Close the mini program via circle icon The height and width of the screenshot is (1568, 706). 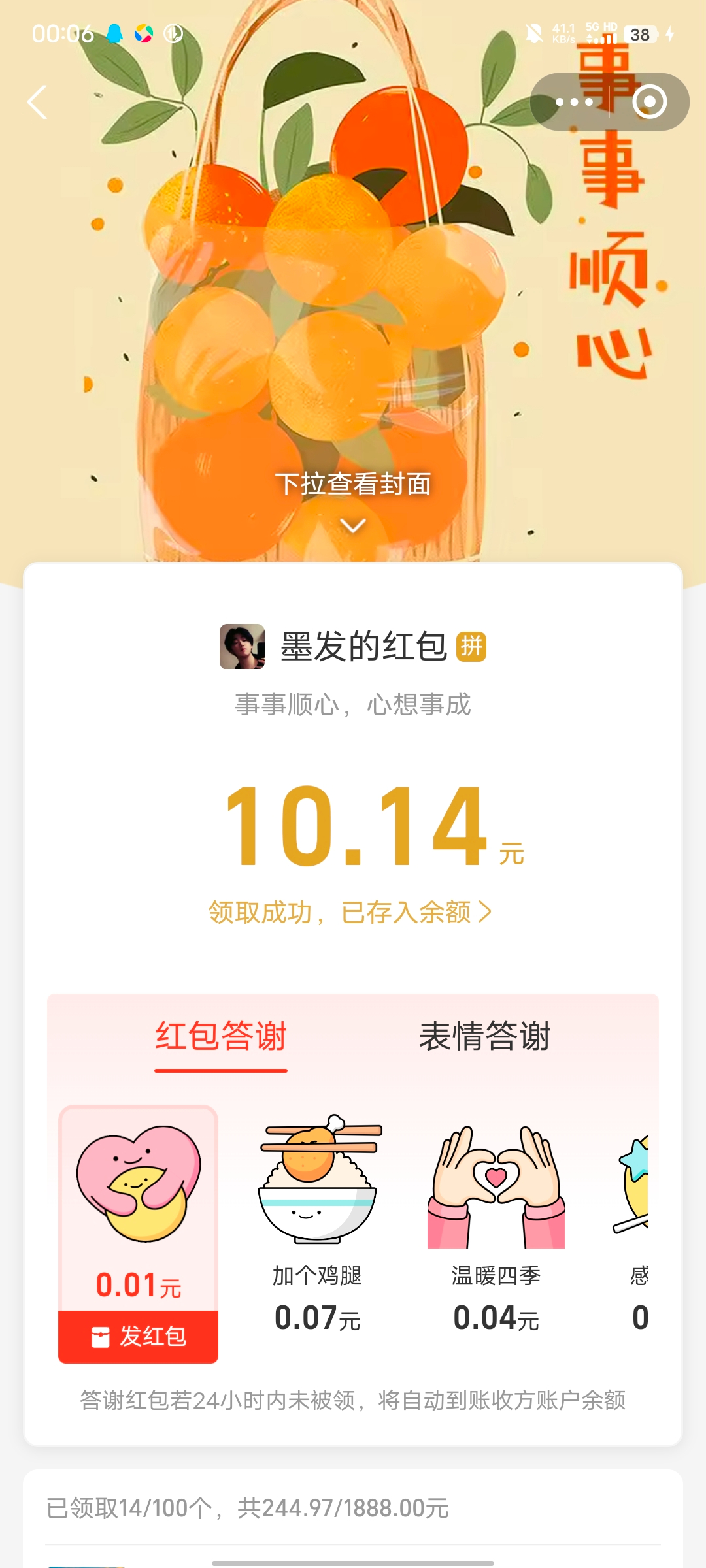click(x=649, y=102)
